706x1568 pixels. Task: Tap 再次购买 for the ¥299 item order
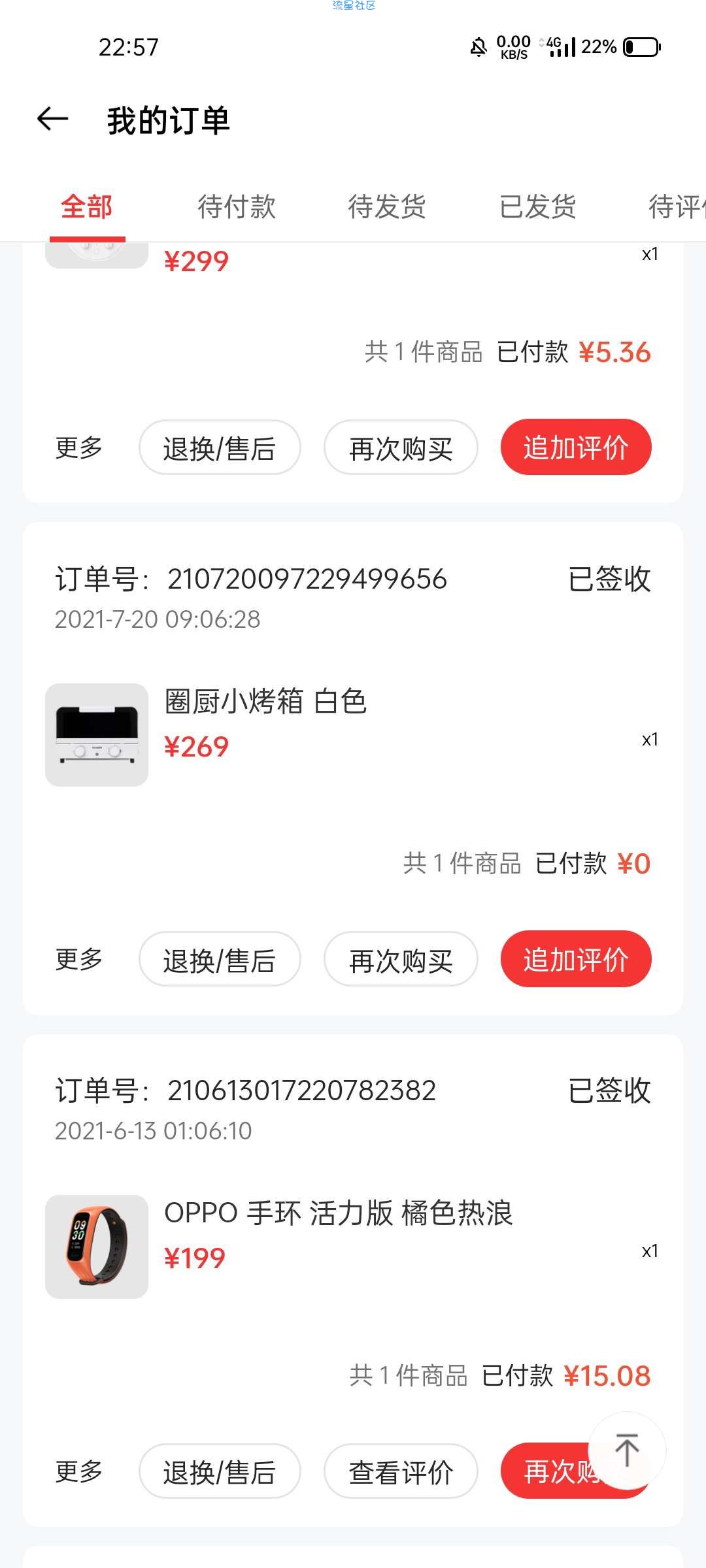click(x=401, y=448)
